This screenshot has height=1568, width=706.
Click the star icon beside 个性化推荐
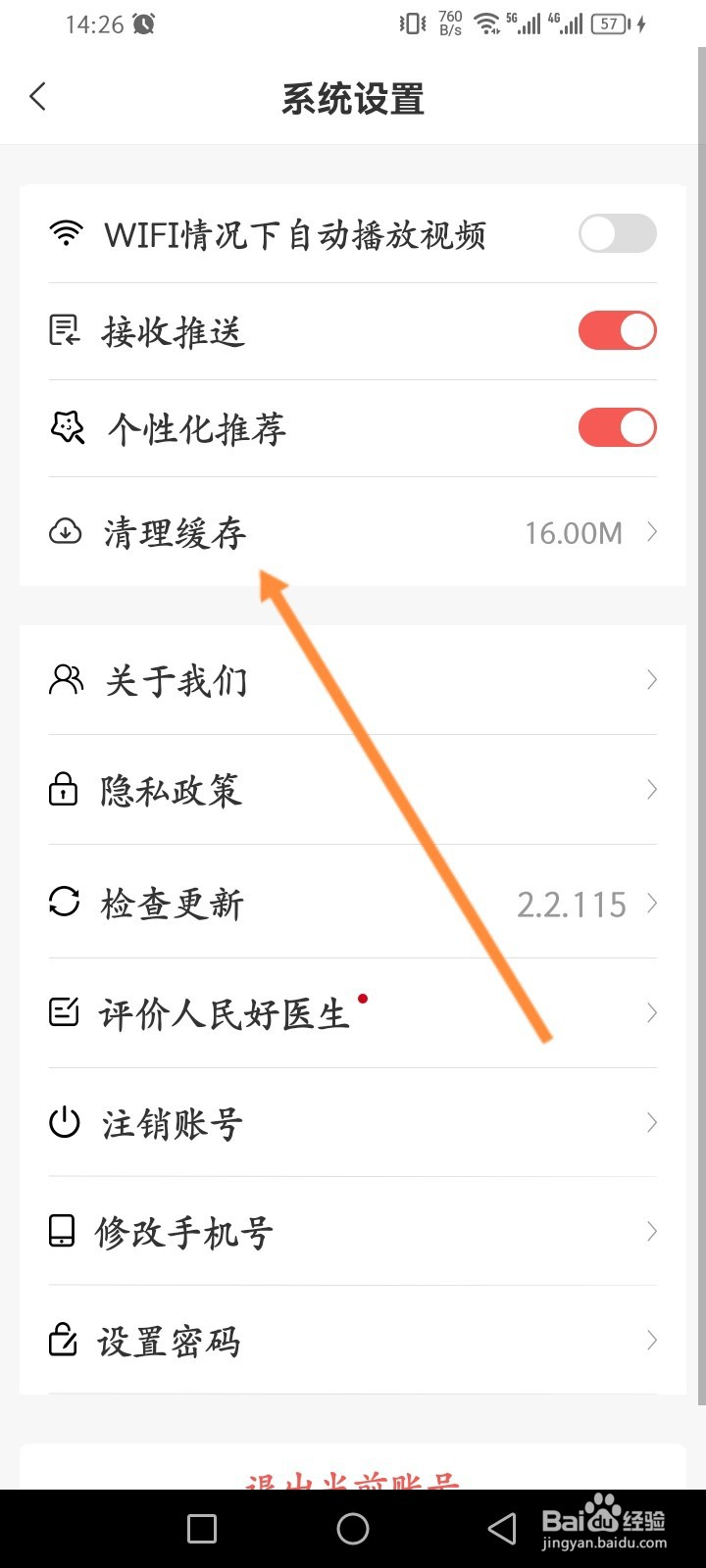[65, 428]
